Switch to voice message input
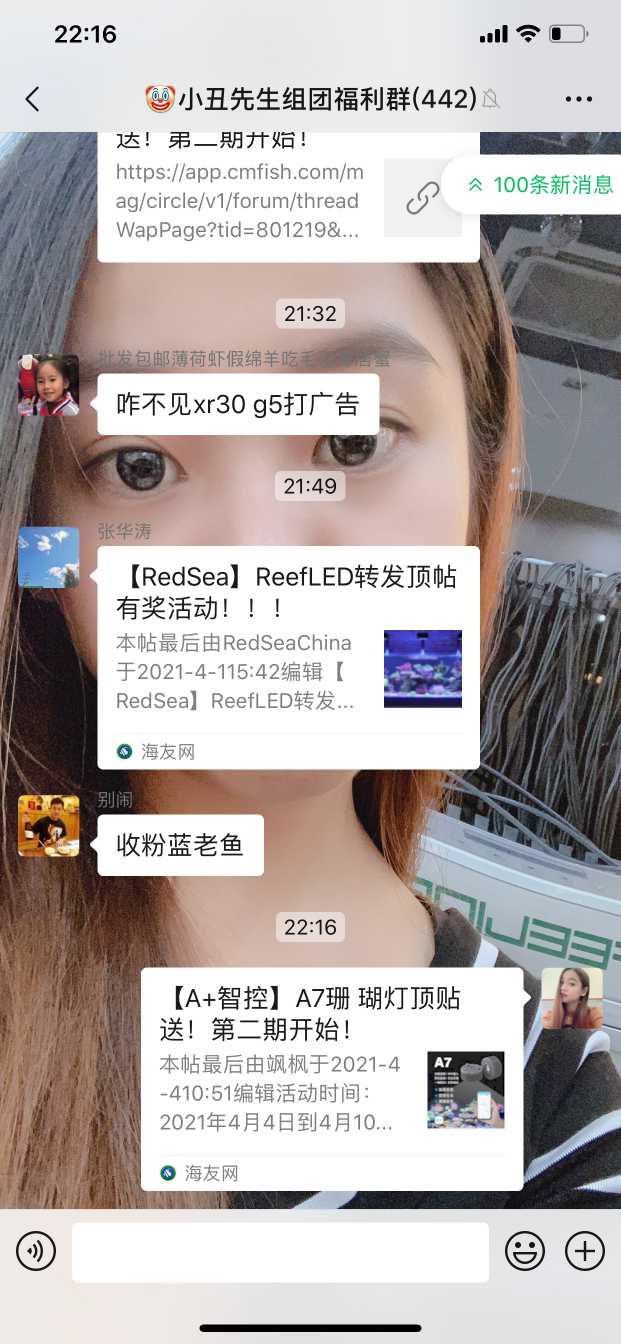 (36, 1251)
